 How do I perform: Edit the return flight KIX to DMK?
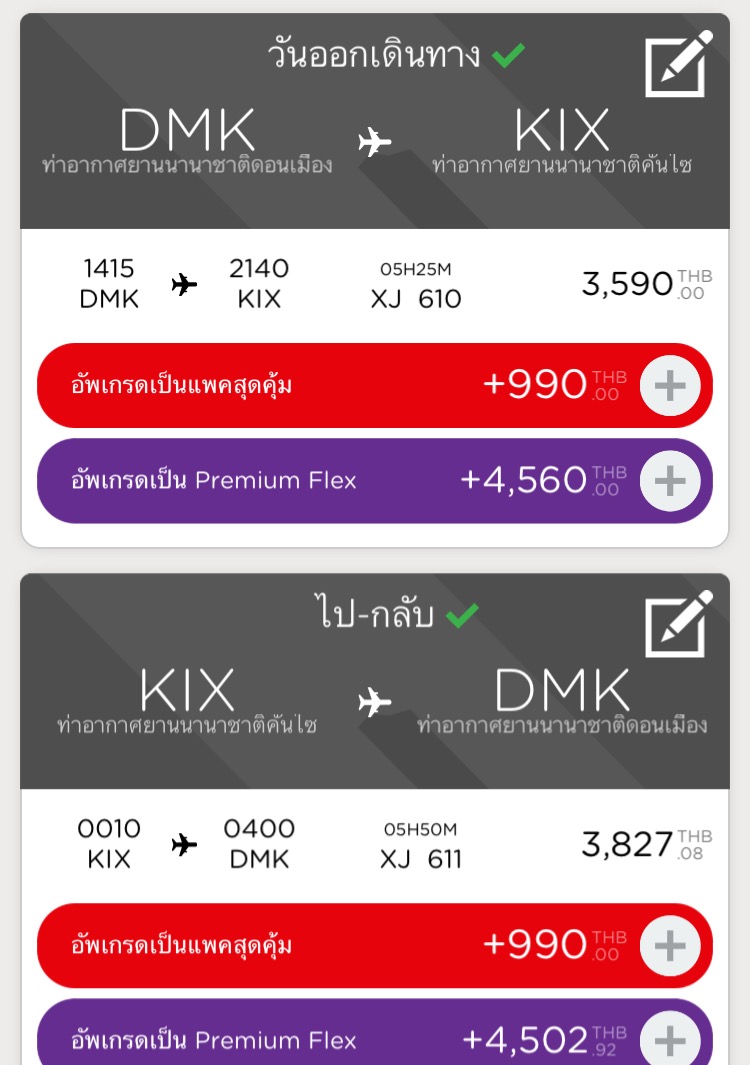(x=678, y=624)
